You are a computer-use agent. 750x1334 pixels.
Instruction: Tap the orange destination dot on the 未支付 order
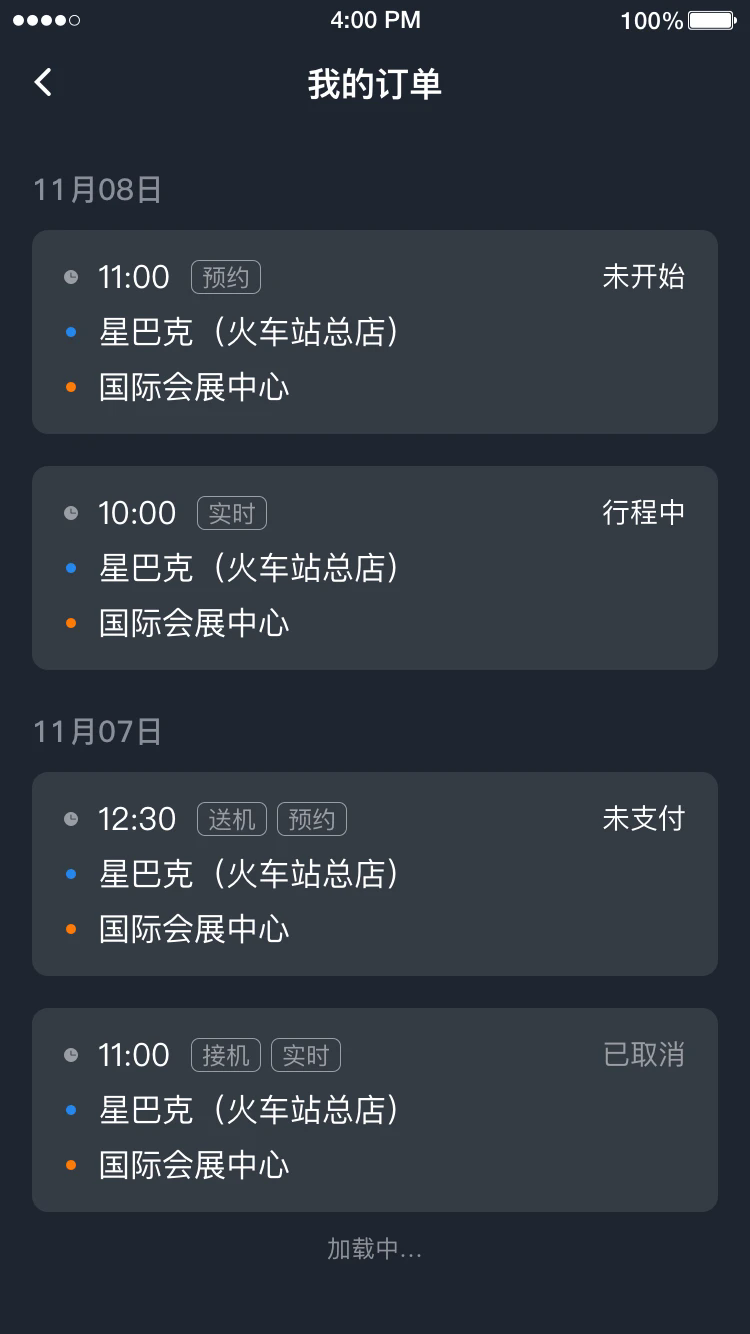point(69,927)
